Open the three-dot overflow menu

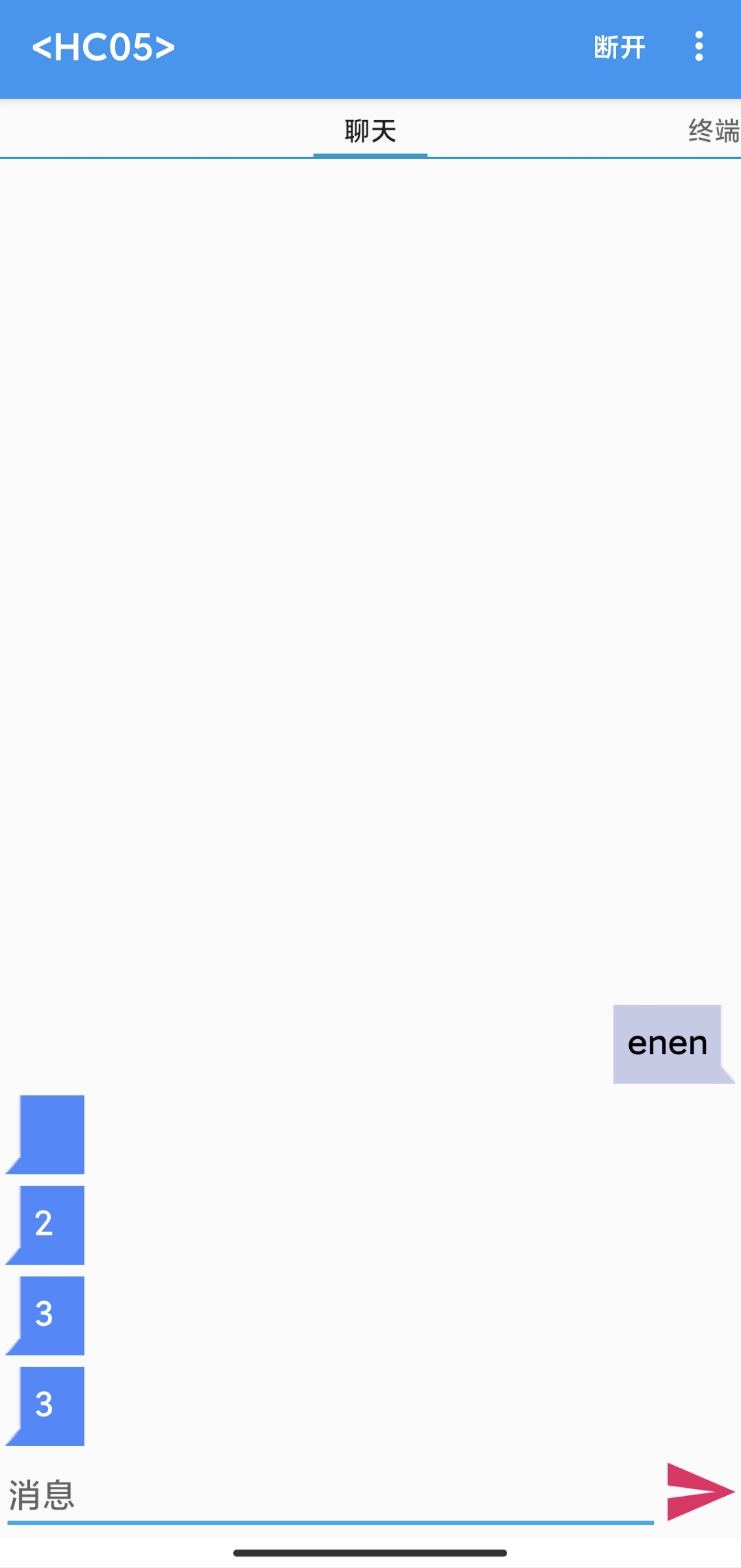[x=698, y=47]
